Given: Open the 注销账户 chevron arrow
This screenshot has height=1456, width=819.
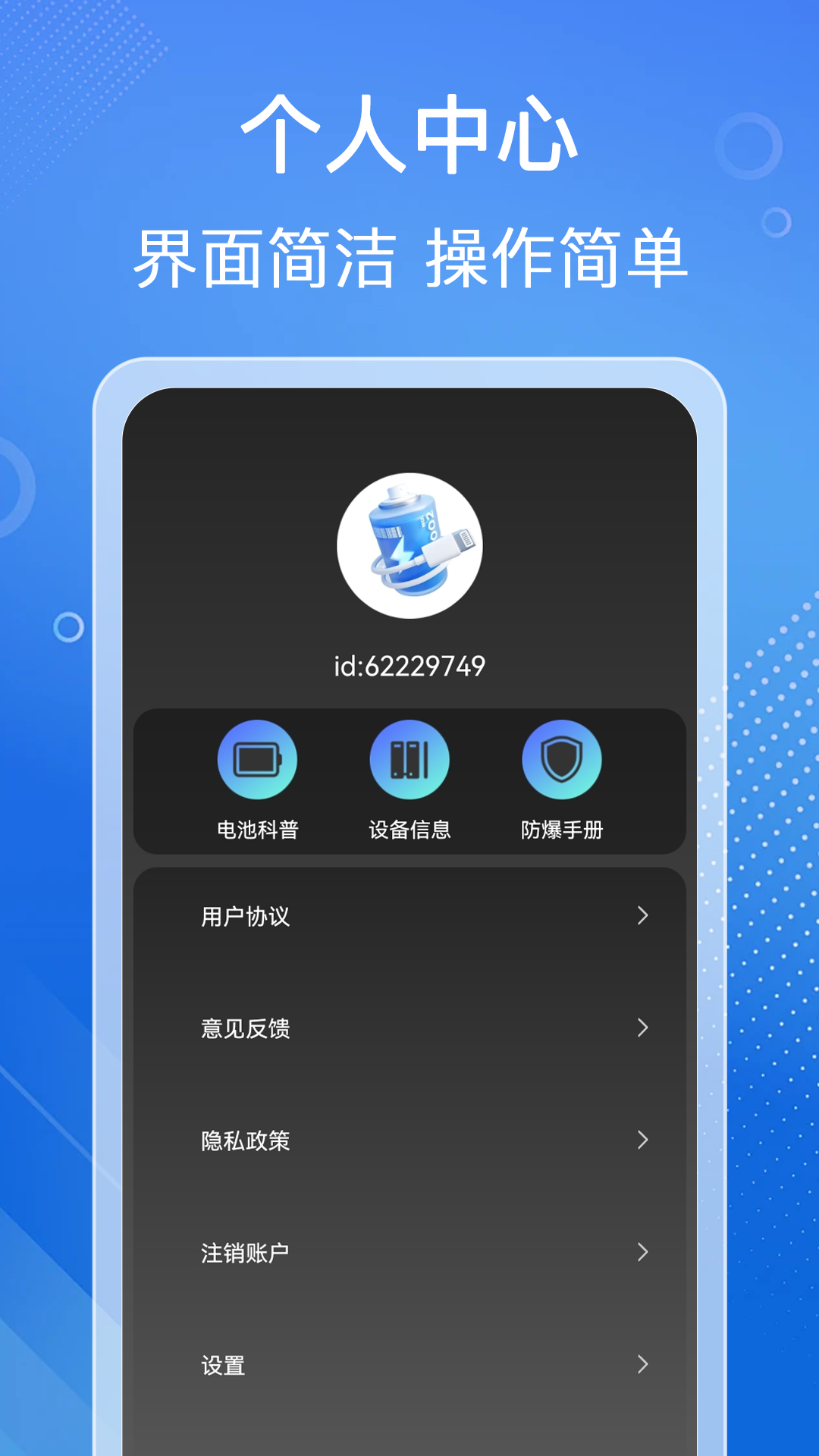Looking at the screenshot, I should [643, 1253].
